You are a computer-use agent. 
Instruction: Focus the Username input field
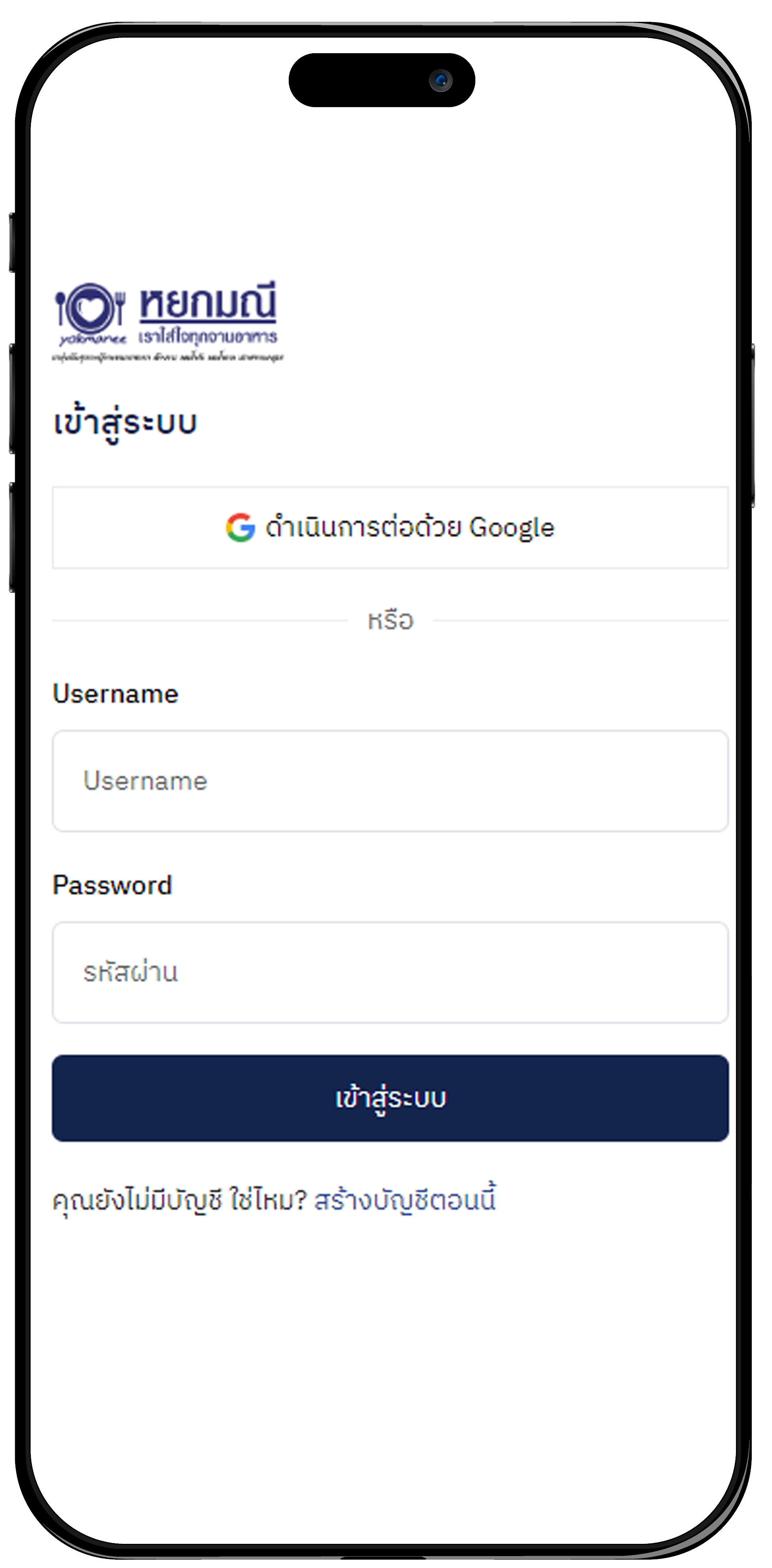click(390, 780)
